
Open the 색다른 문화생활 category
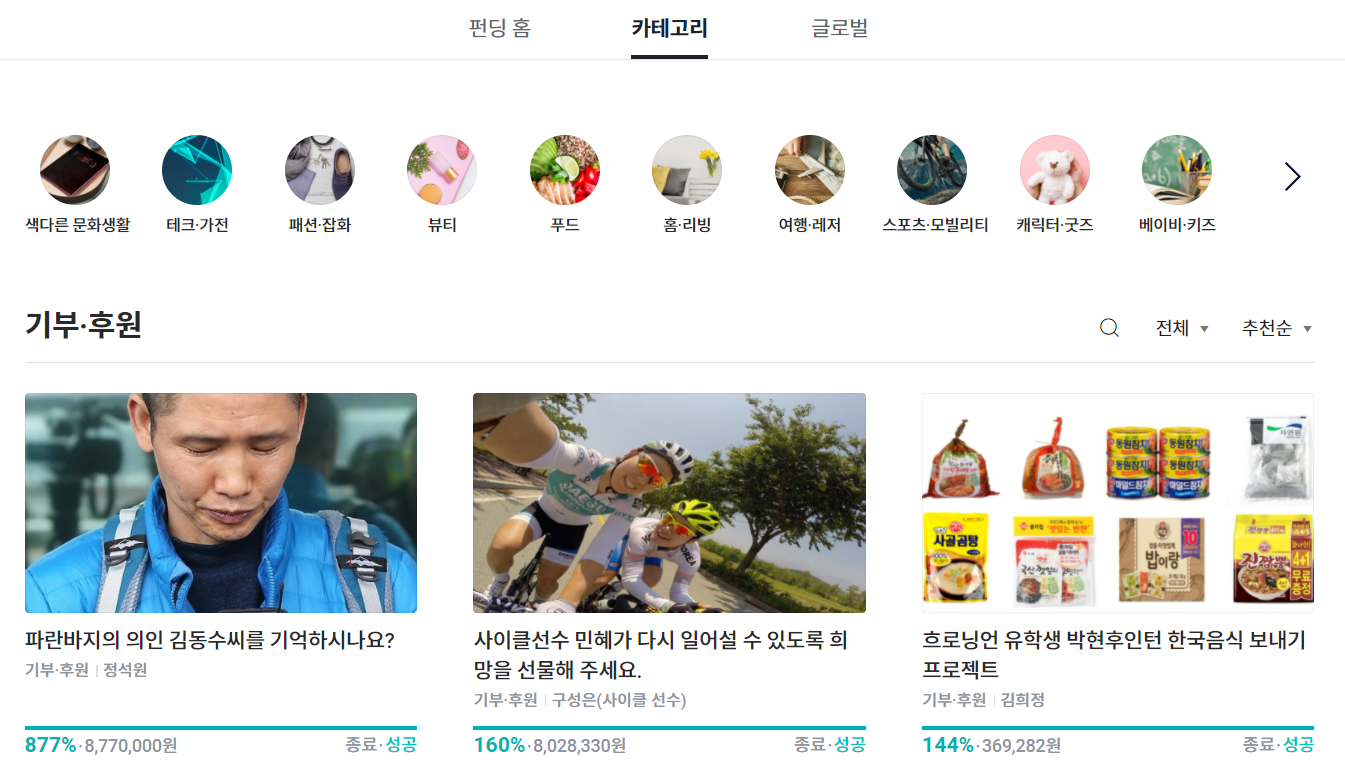coord(75,171)
